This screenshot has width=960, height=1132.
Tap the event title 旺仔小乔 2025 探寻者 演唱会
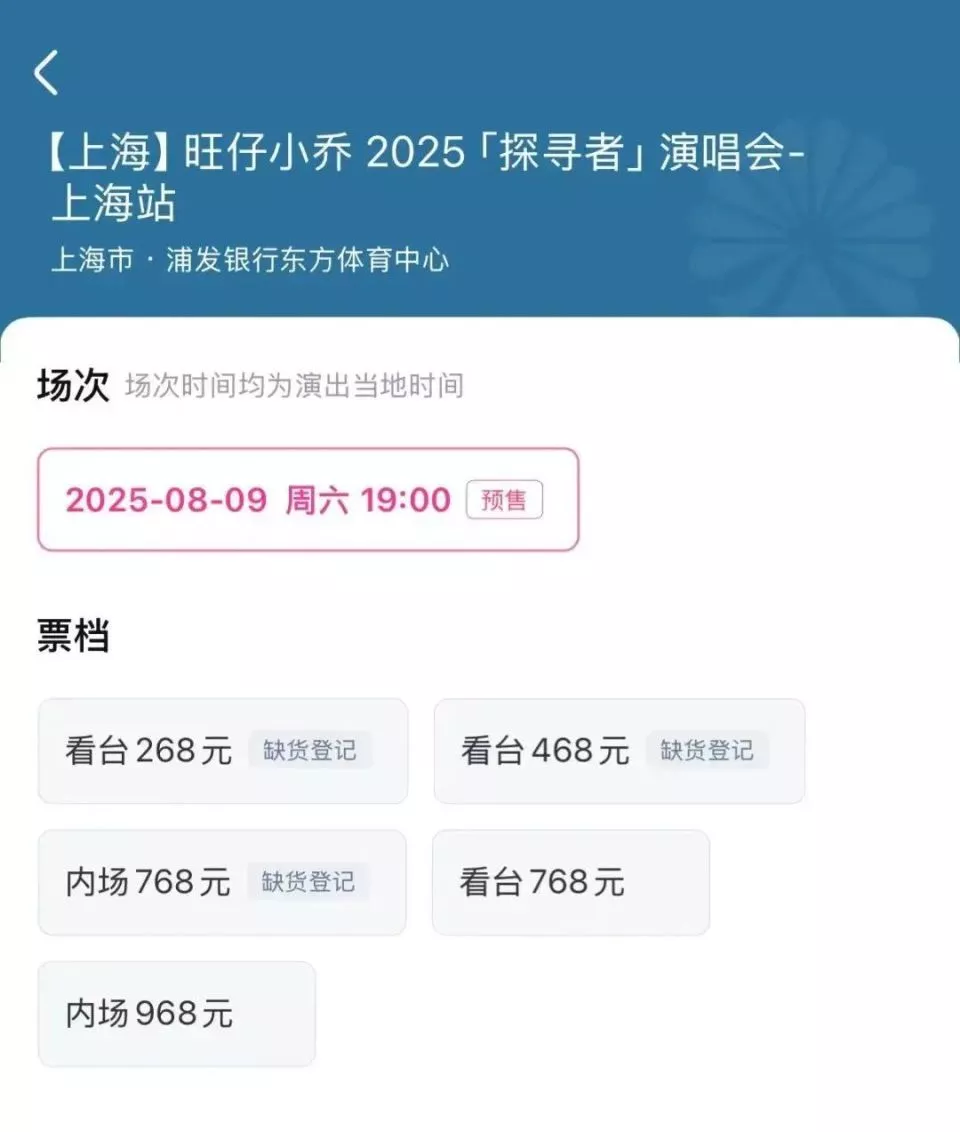(x=420, y=153)
